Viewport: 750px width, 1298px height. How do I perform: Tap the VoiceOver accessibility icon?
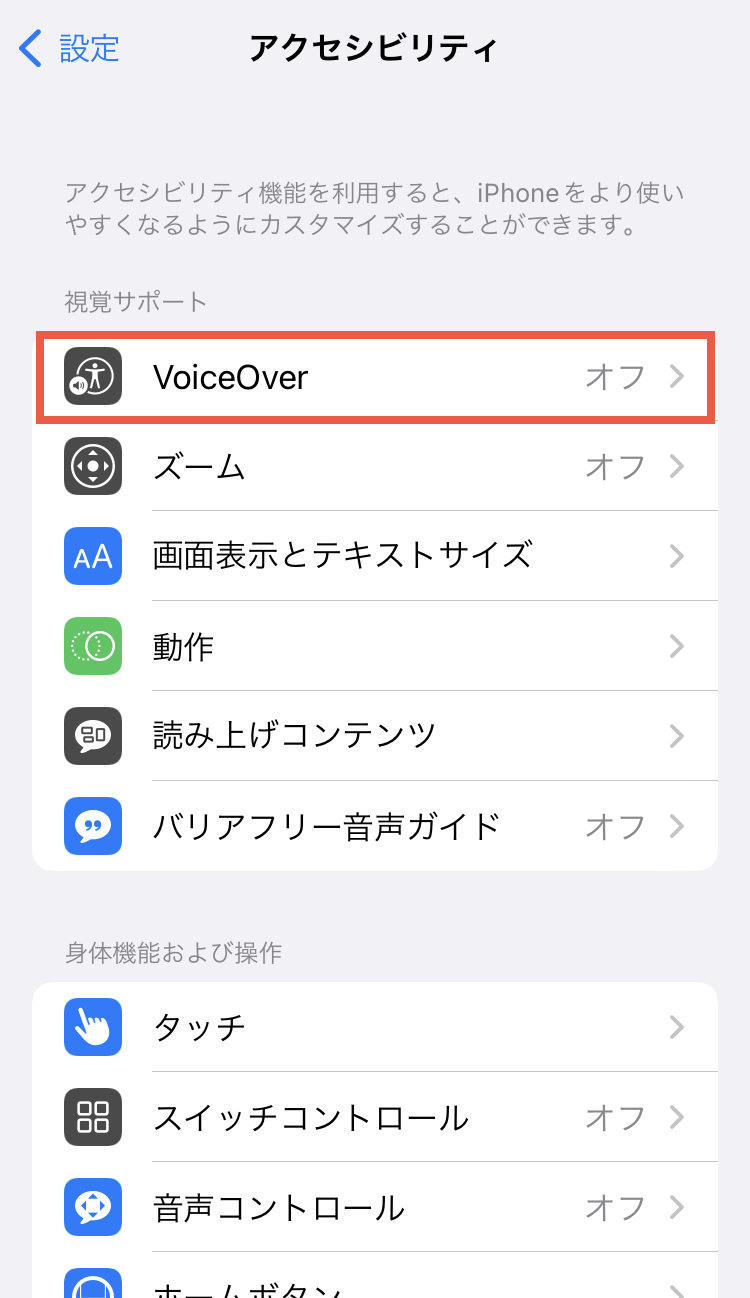(x=92, y=377)
